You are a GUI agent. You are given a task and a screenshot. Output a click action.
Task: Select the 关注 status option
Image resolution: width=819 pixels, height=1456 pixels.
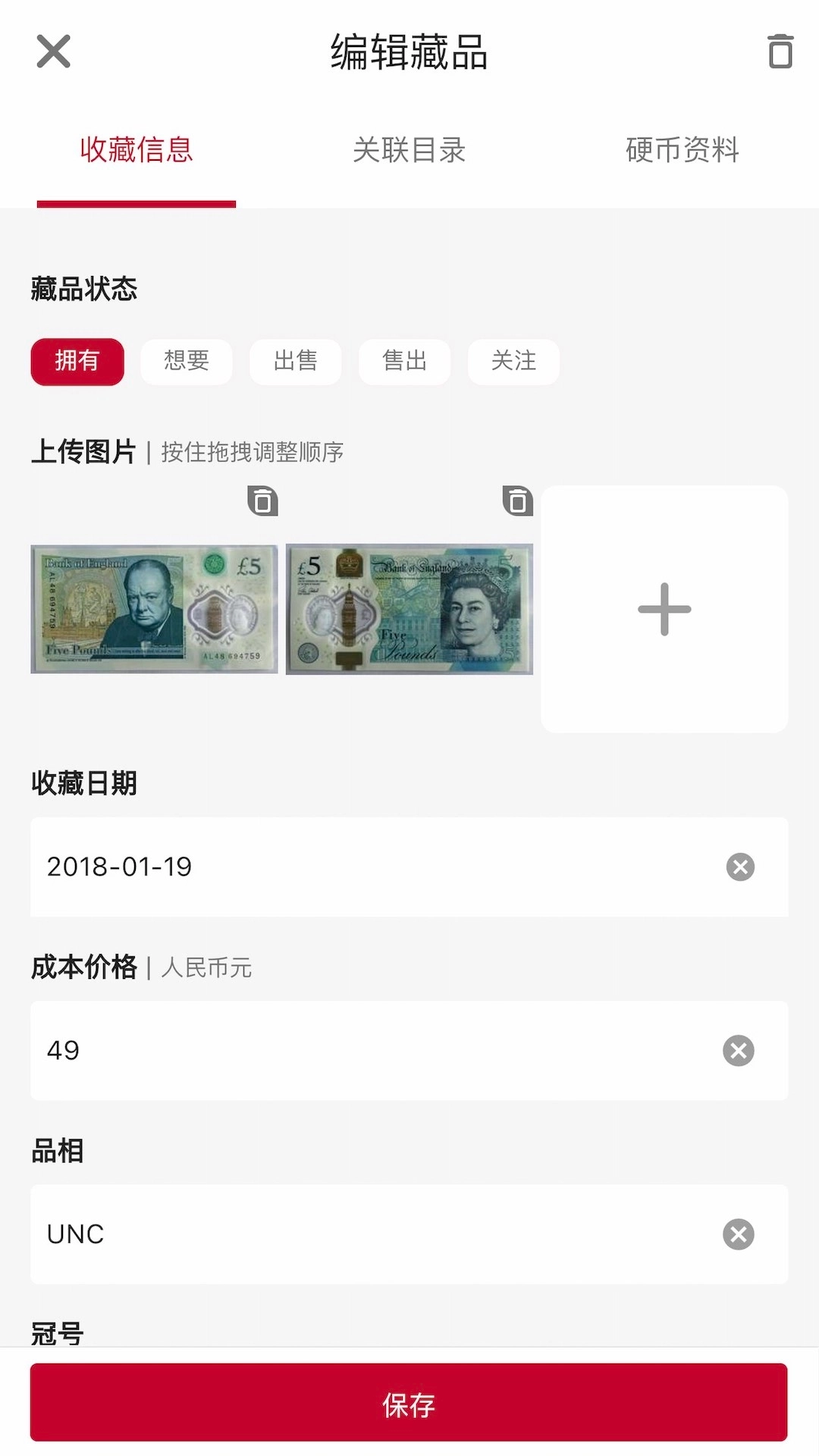pos(513,362)
